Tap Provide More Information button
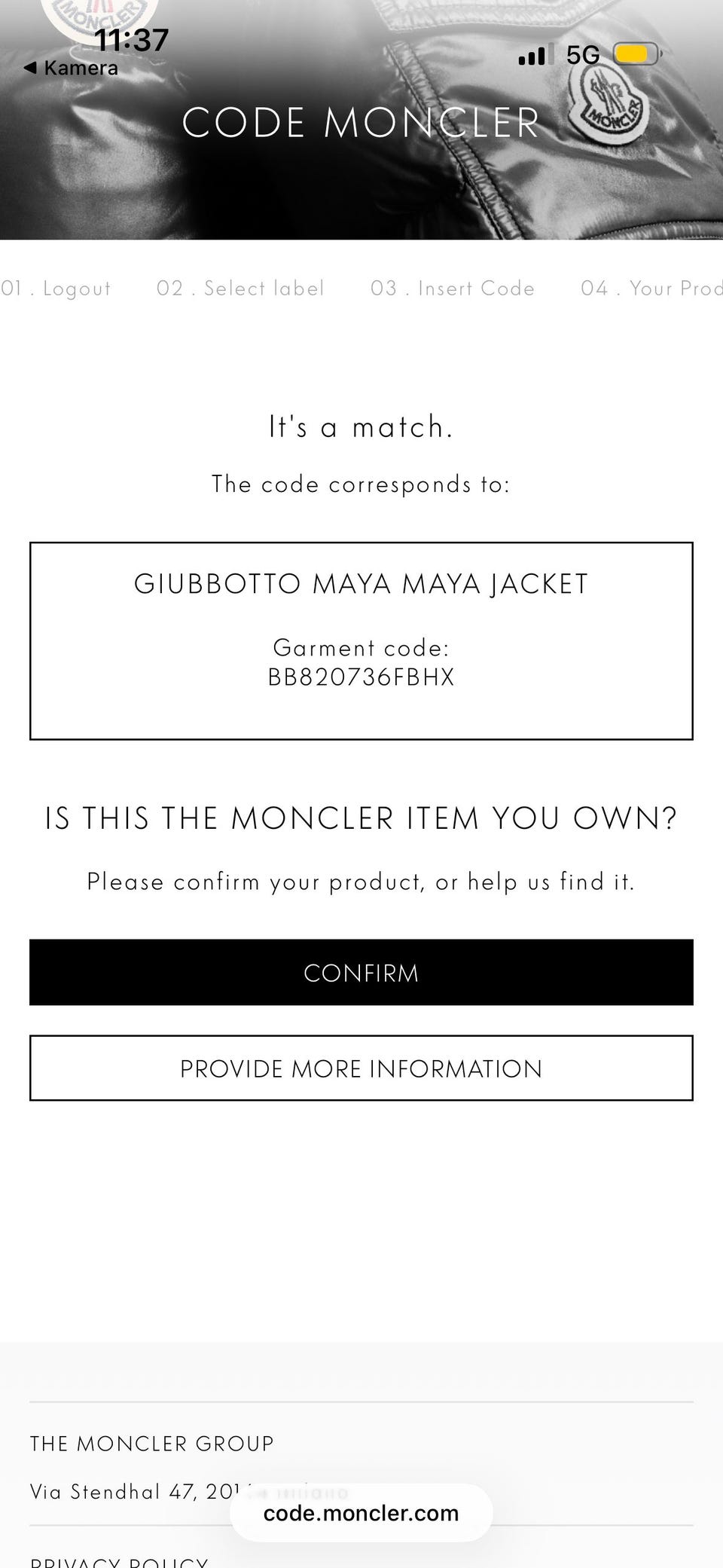Viewport: 723px width, 1568px height. point(361,1068)
